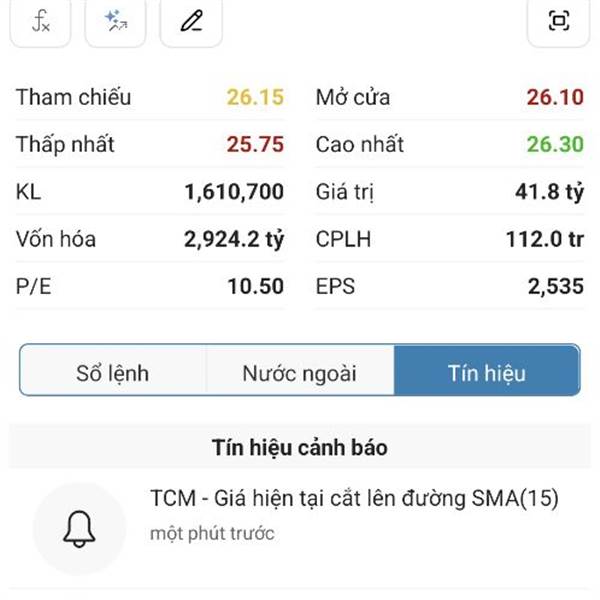The width and height of the screenshot is (600, 600).
Task: Select the Tín hiệu tab
Action: 486,373
